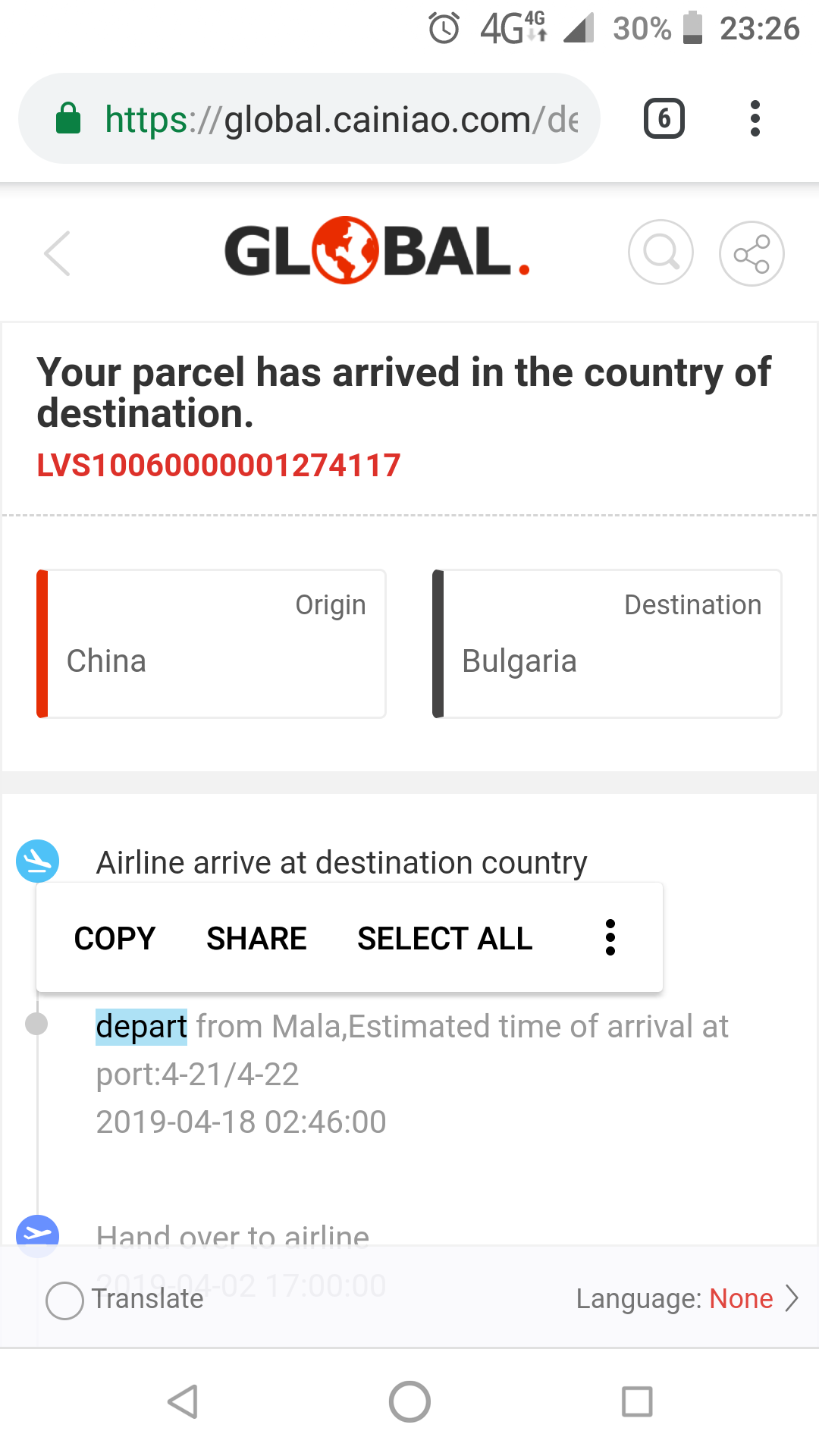
Task: Share this tracking page via the share icon
Action: point(751,253)
